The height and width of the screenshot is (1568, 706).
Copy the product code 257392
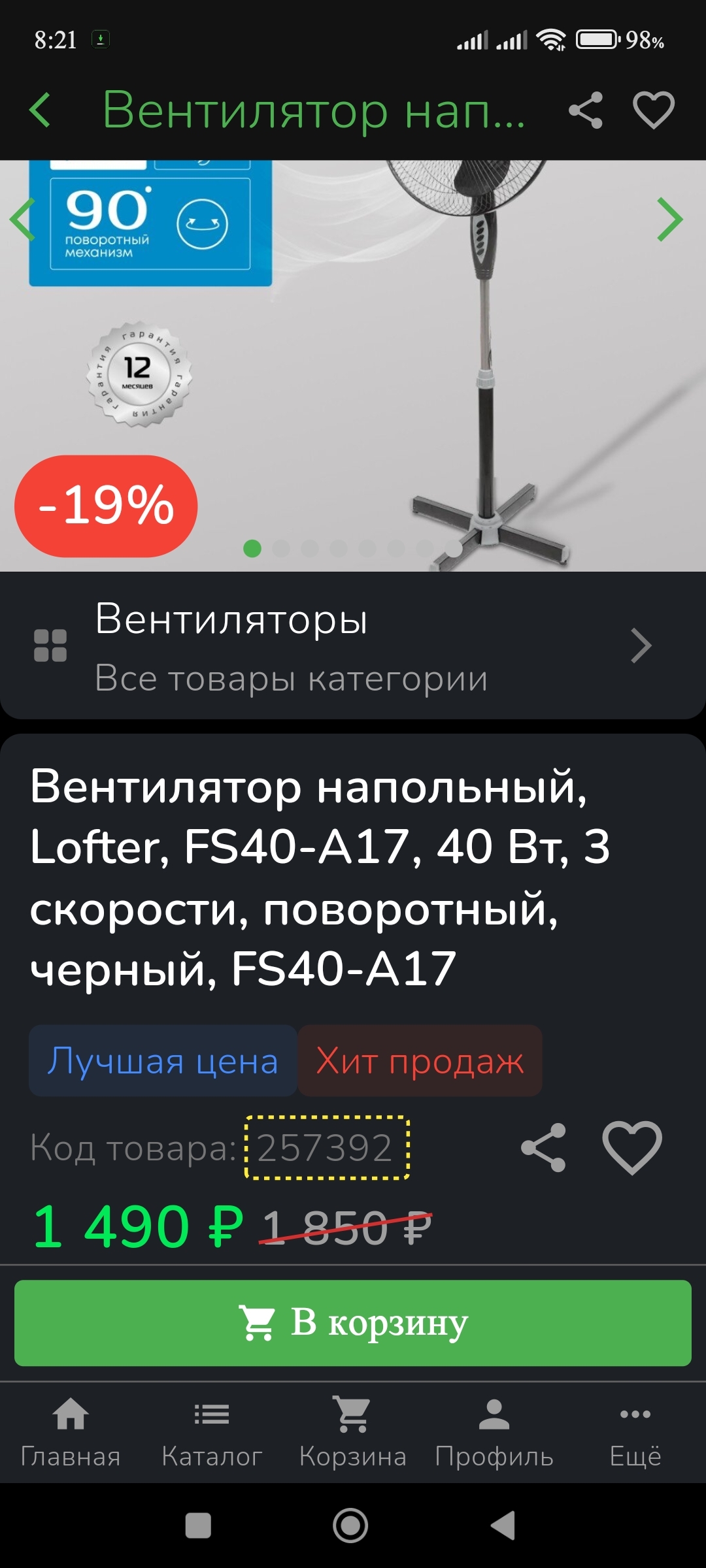(x=327, y=1148)
